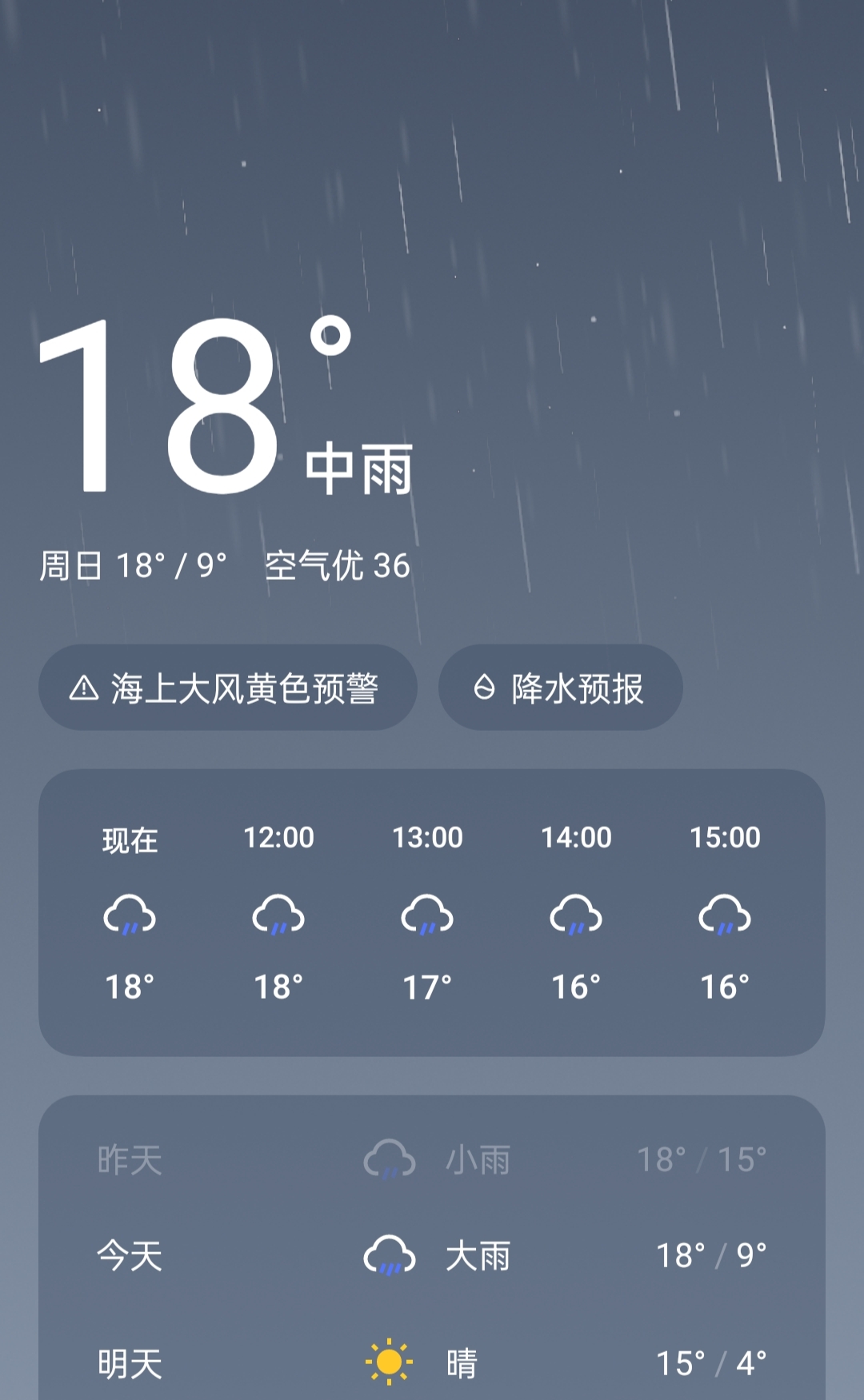Open the 海上大风黄色预警 warning
Image resolution: width=864 pixels, height=1400 pixels.
(228, 688)
